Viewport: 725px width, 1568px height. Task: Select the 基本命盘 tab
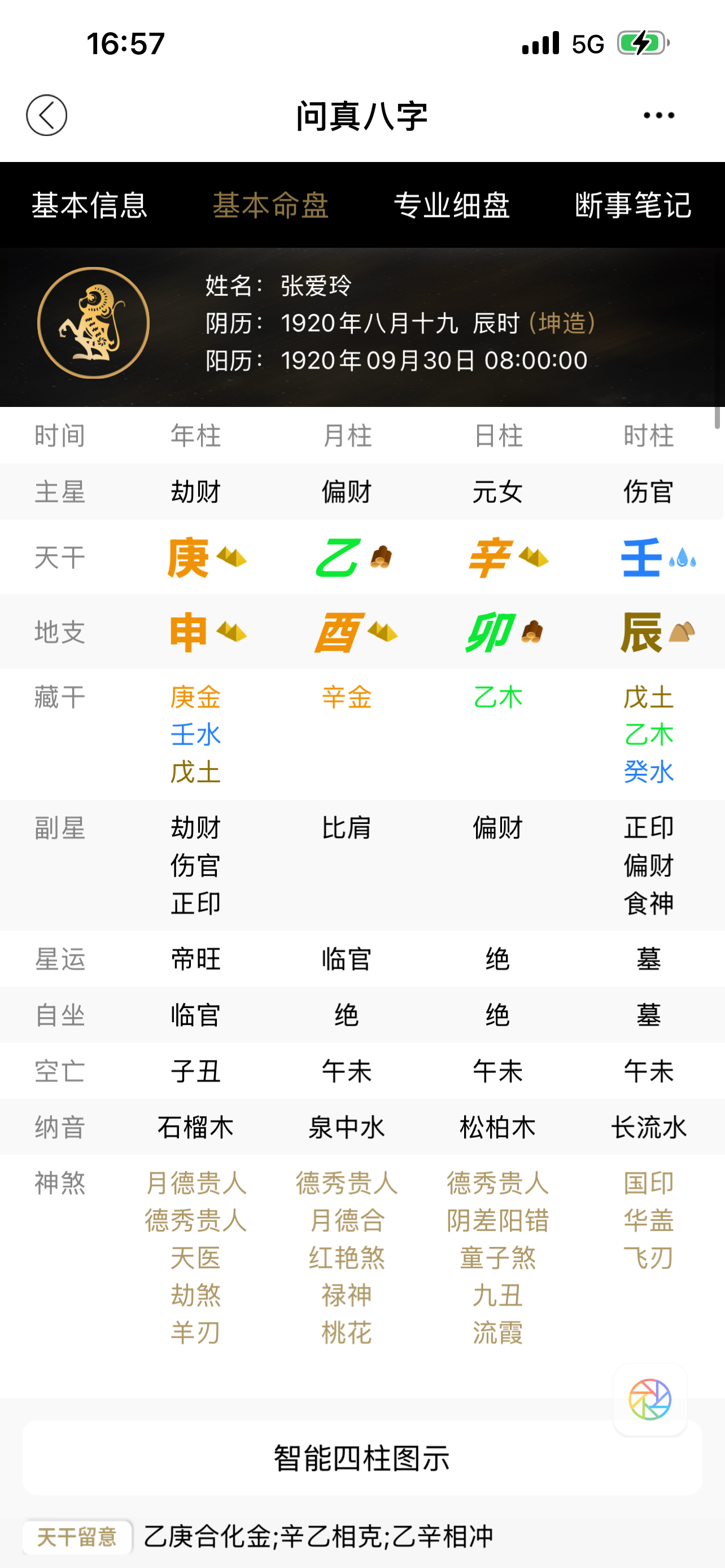point(271,205)
